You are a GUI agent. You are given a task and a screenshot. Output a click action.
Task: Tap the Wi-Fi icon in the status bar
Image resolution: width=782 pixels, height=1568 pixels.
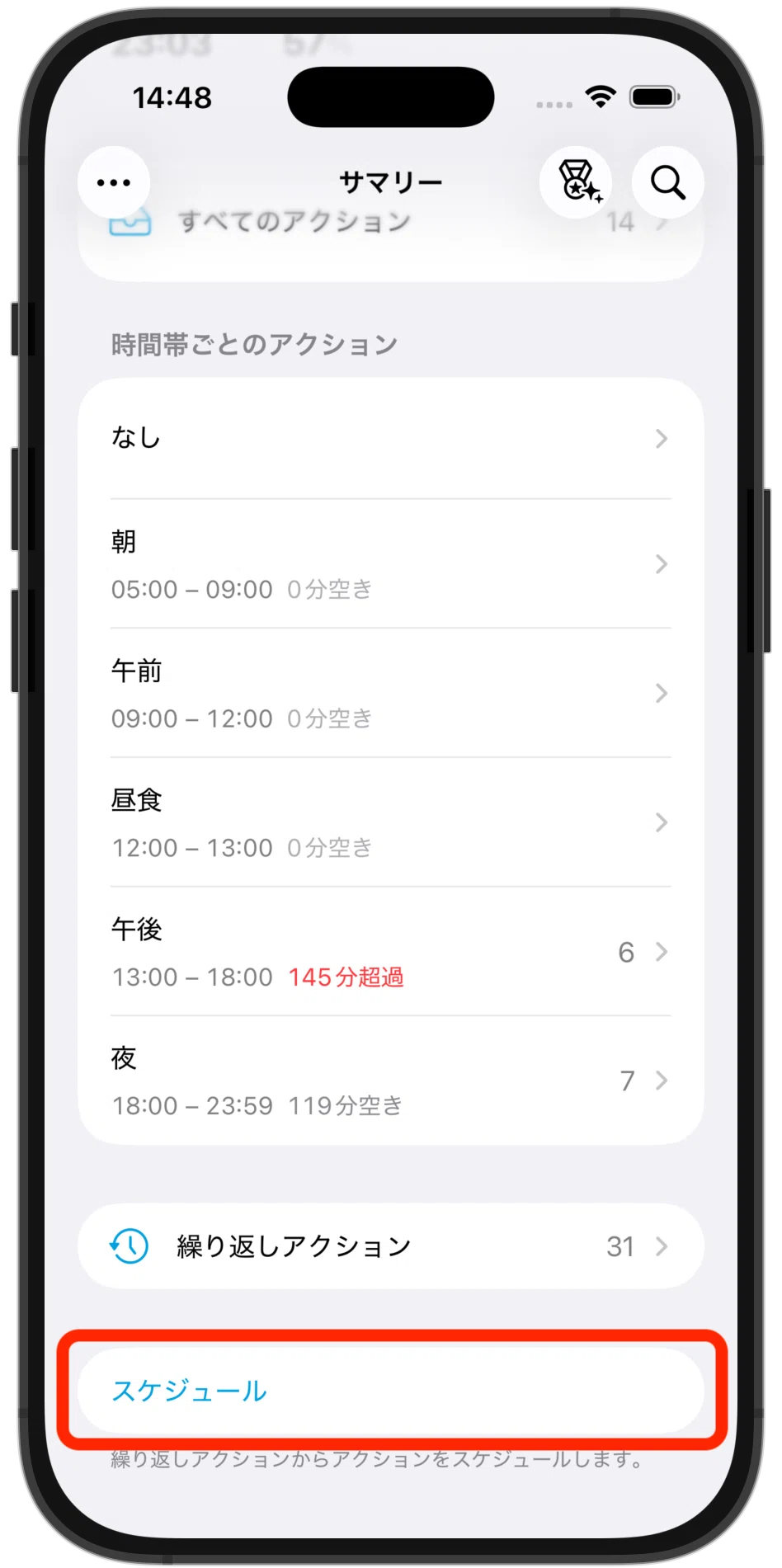pos(600,97)
